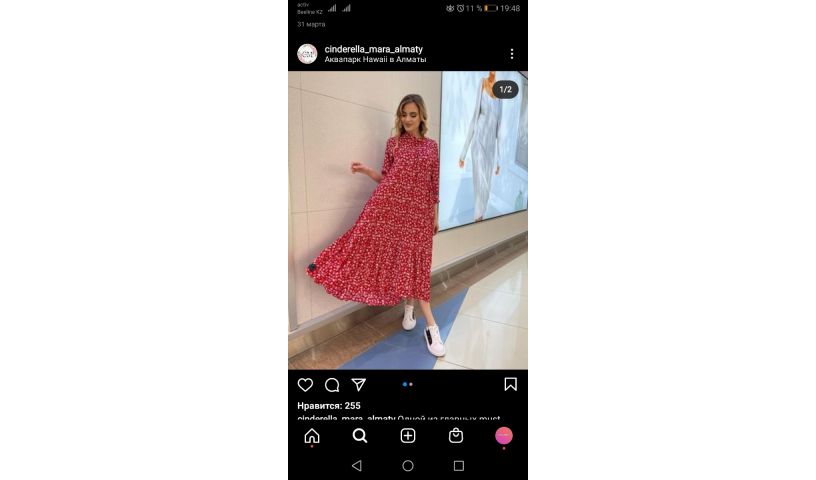
Task: Open comments on this post
Action: tap(332, 385)
